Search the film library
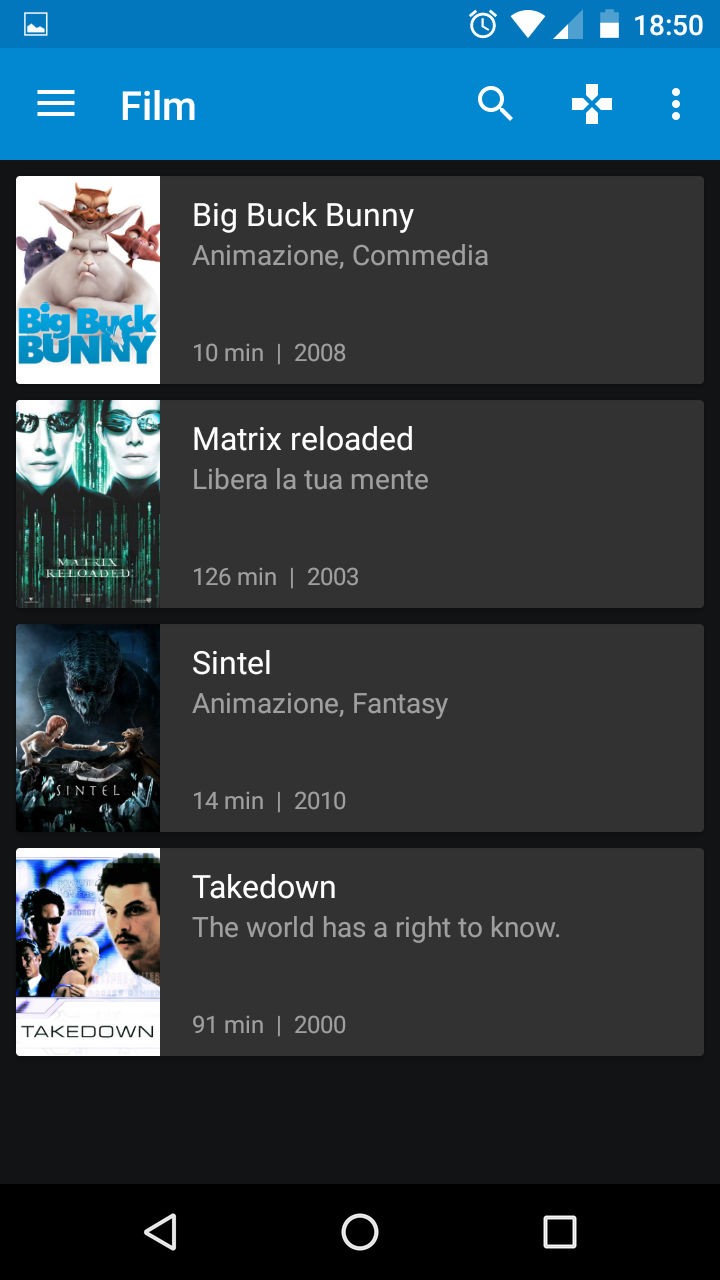The image size is (720, 1280). [x=494, y=104]
